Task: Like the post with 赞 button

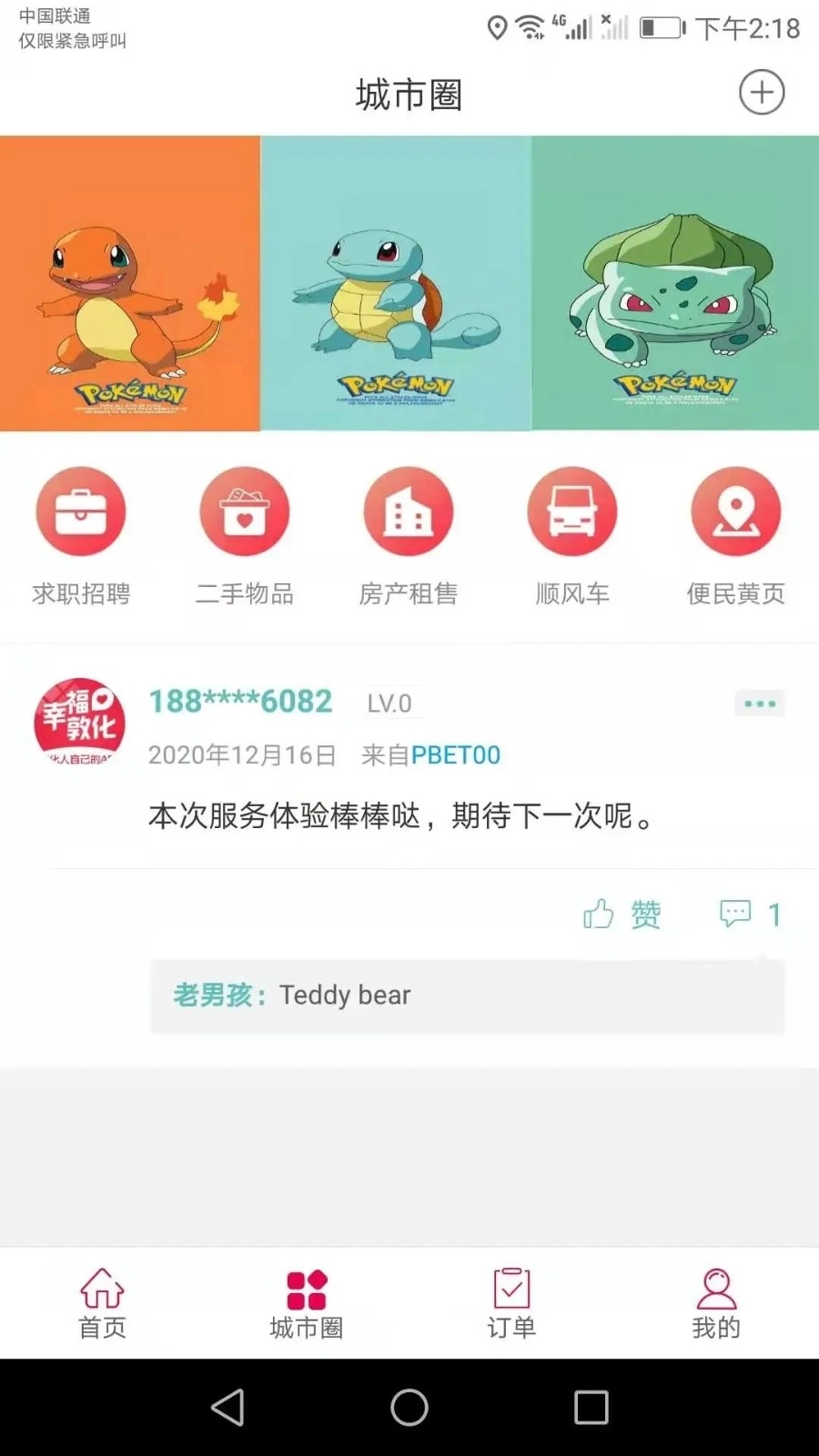Action: click(x=622, y=914)
